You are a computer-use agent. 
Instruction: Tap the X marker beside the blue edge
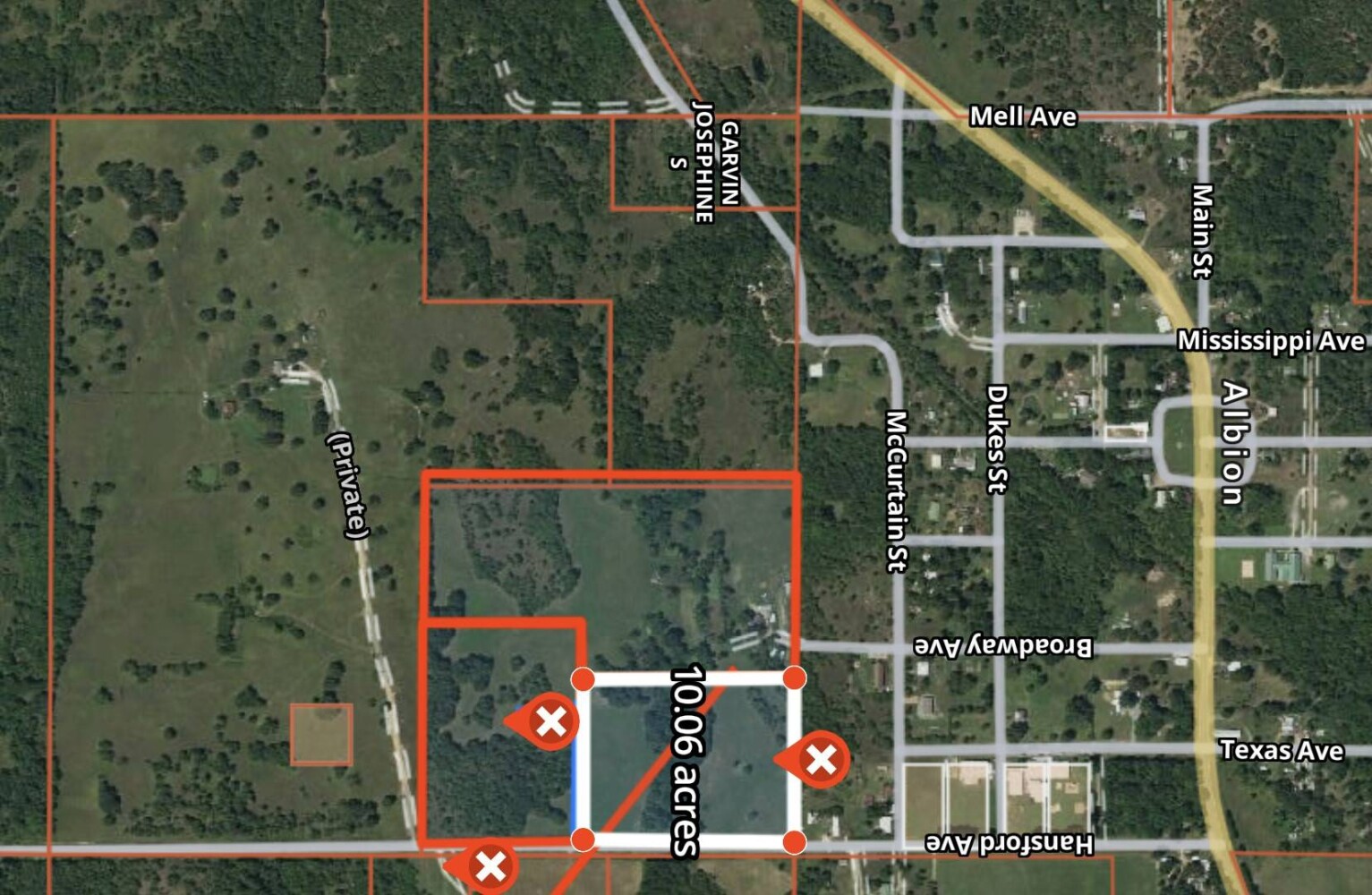[x=550, y=720]
